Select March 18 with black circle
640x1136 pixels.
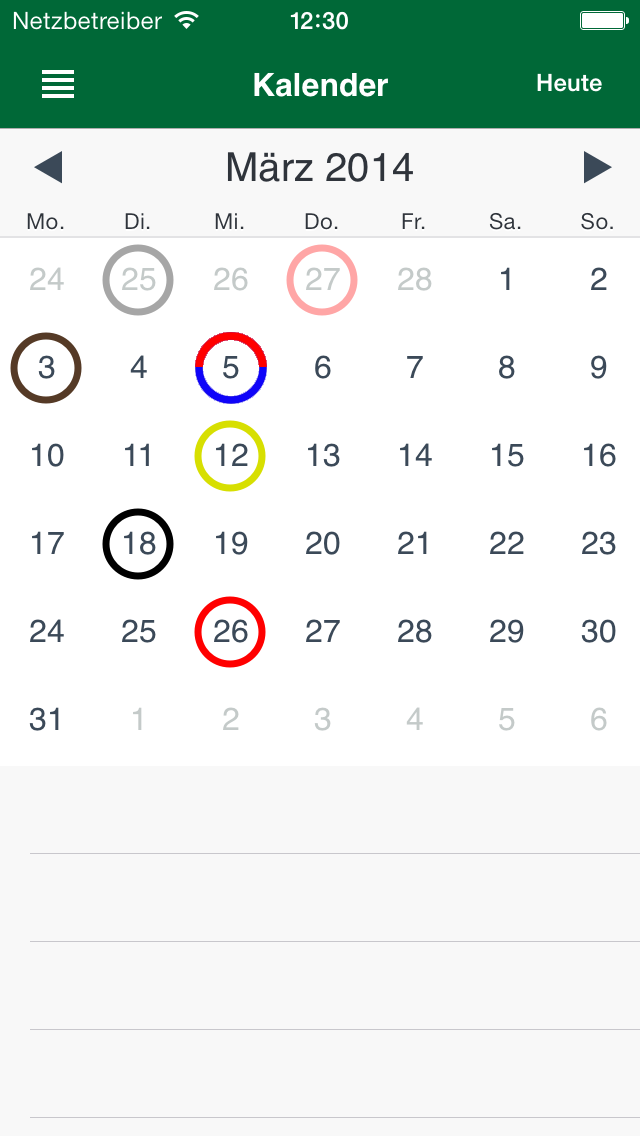(138, 543)
